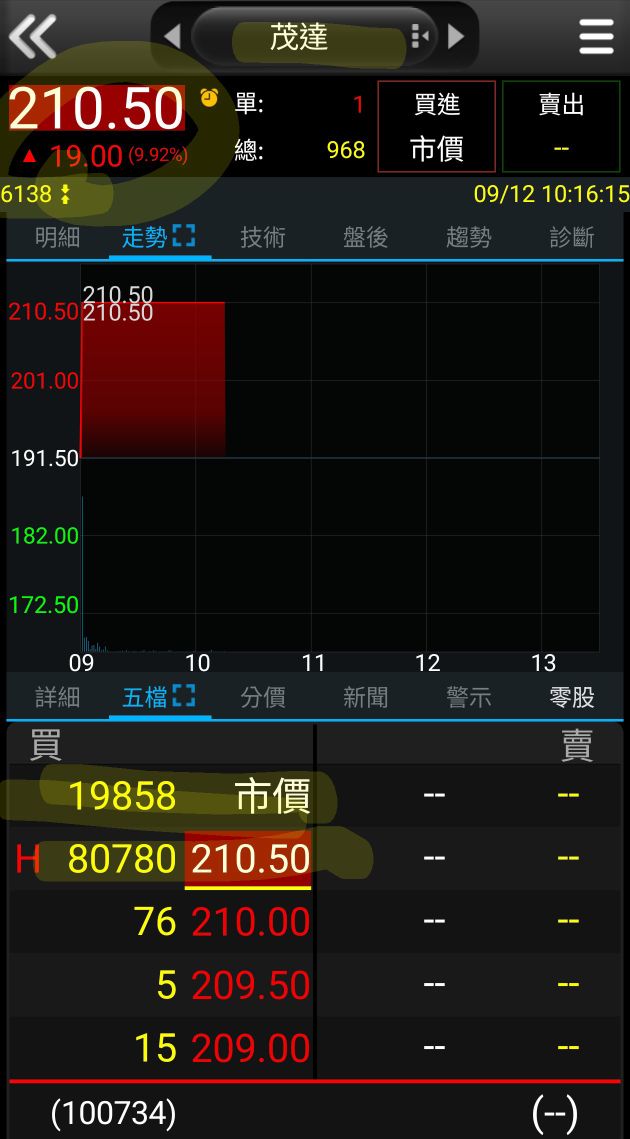Go back with the double-arrow icon
This screenshot has width=630, height=1139.
click(32, 38)
